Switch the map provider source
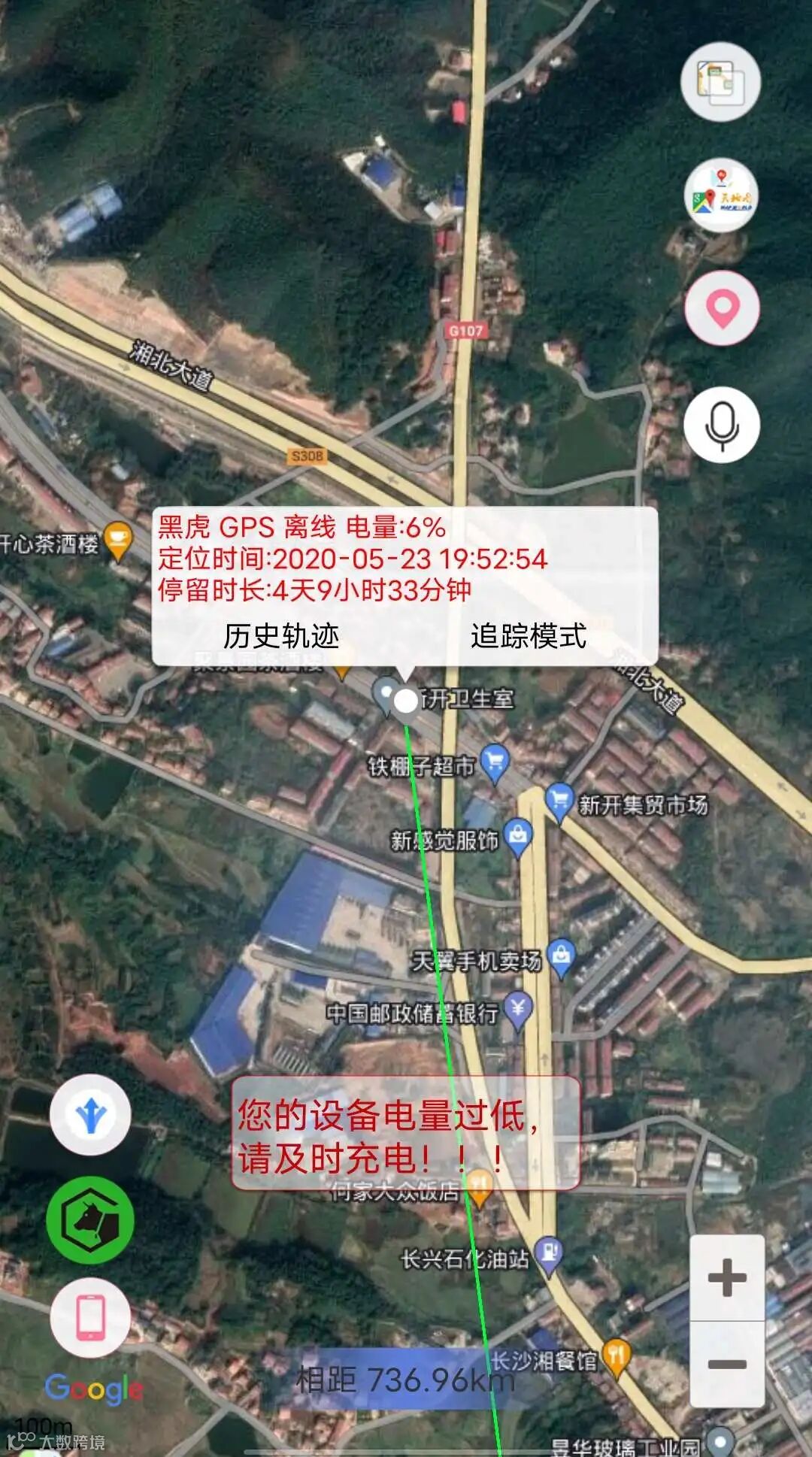The width and height of the screenshot is (812, 1457). pyautogui.click(x=720, y=195)
